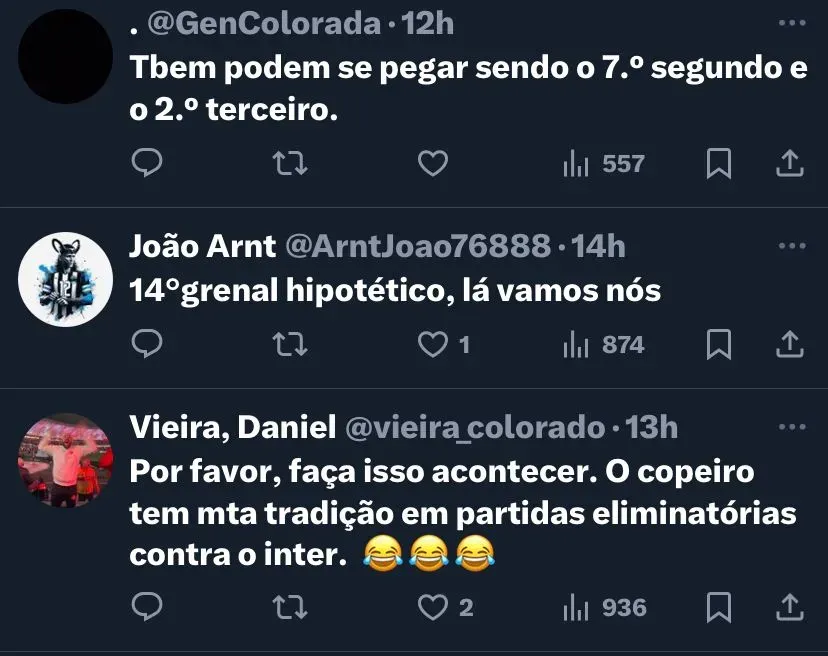This screenshot has width=828, height=656.
Task: Open Vieira, Daniel's profile picture
Action: tap(65, 460)
